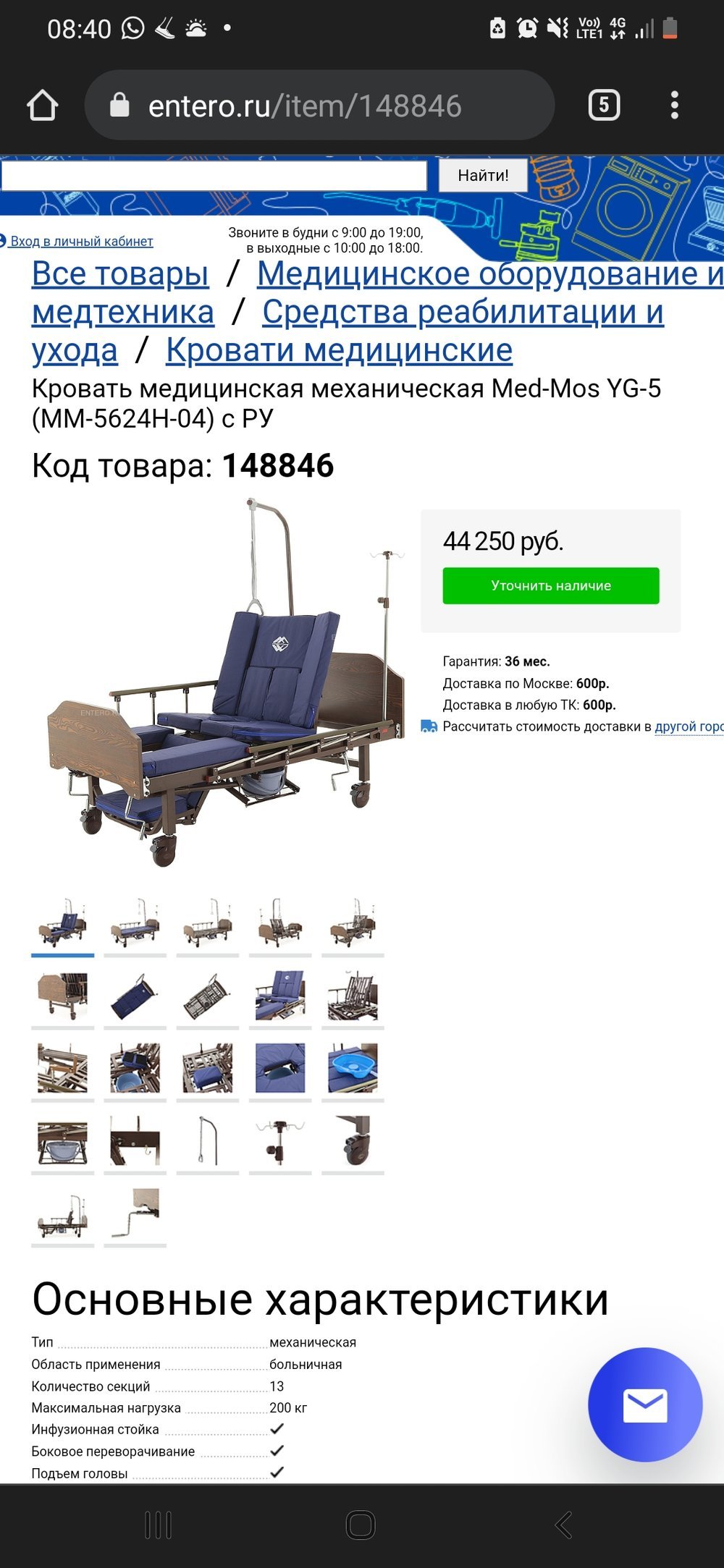The width and height of the screenshot is (724, 1568).
Task: Select the caster wheel thumbnail photo
Action: coord(353,1140)
